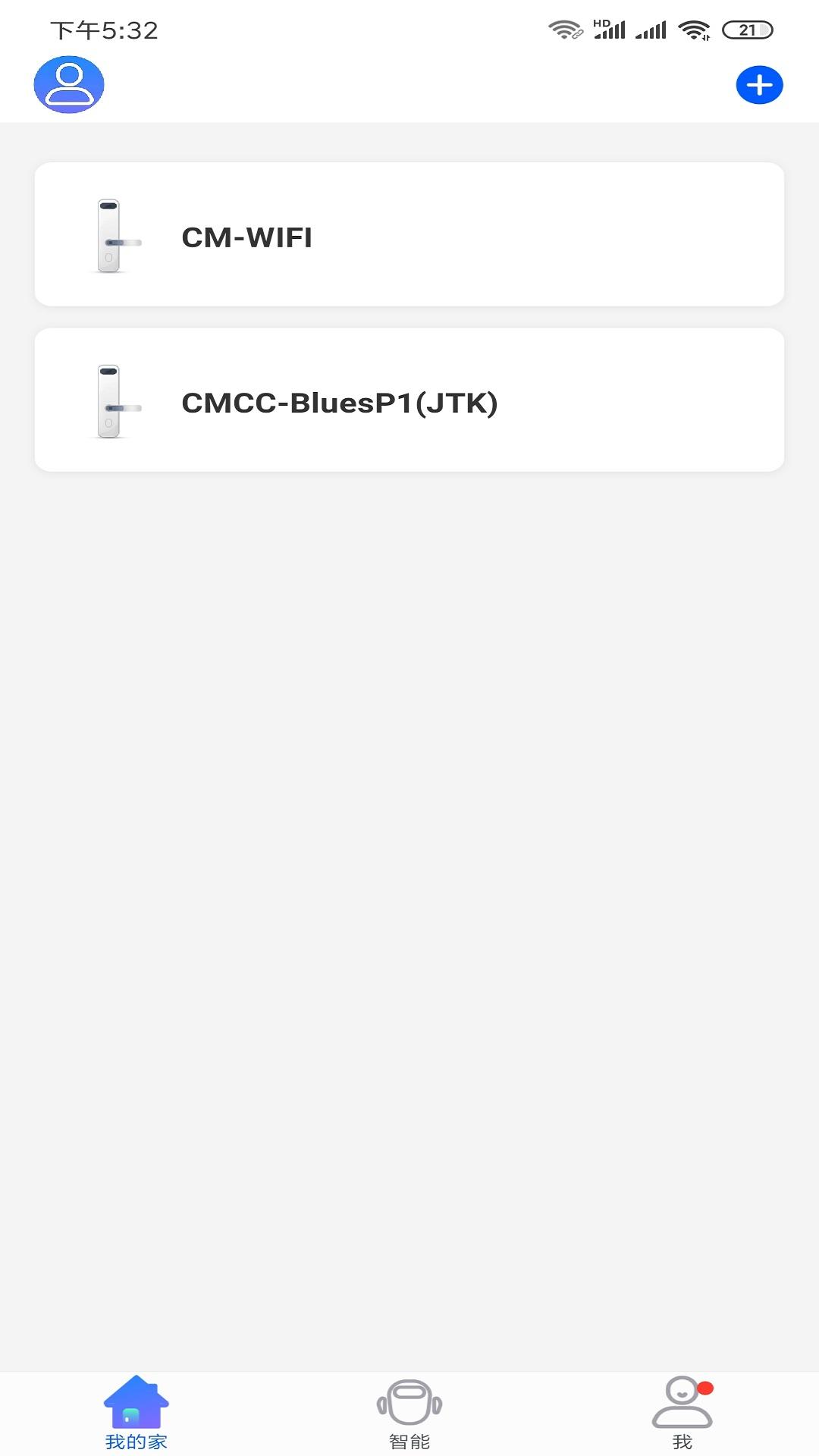Image resolution: width=819 pixels, height=1456 pixels.
Task: Open the profile avatar icon
Action: click(69, 84)
